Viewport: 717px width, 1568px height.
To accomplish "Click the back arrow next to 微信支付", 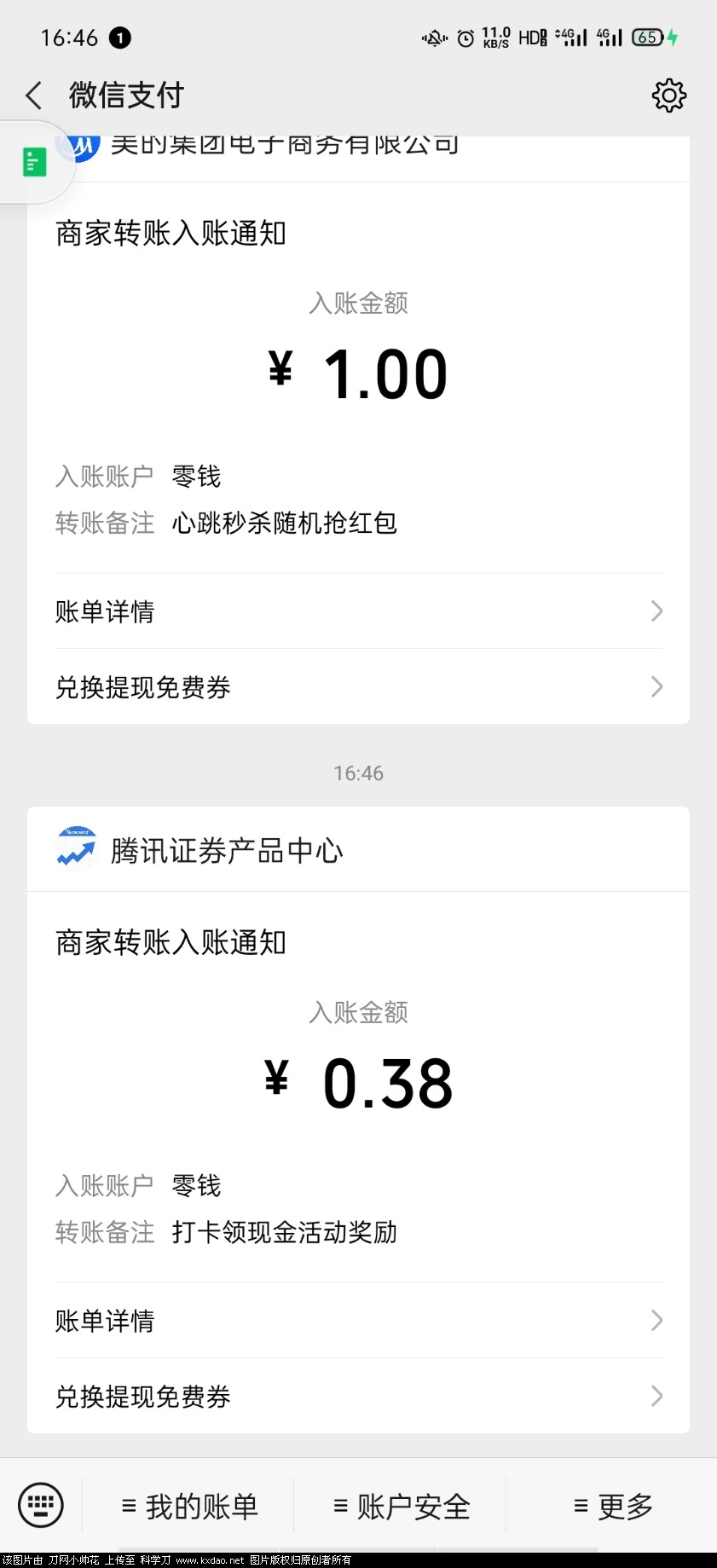I will 32,95.
